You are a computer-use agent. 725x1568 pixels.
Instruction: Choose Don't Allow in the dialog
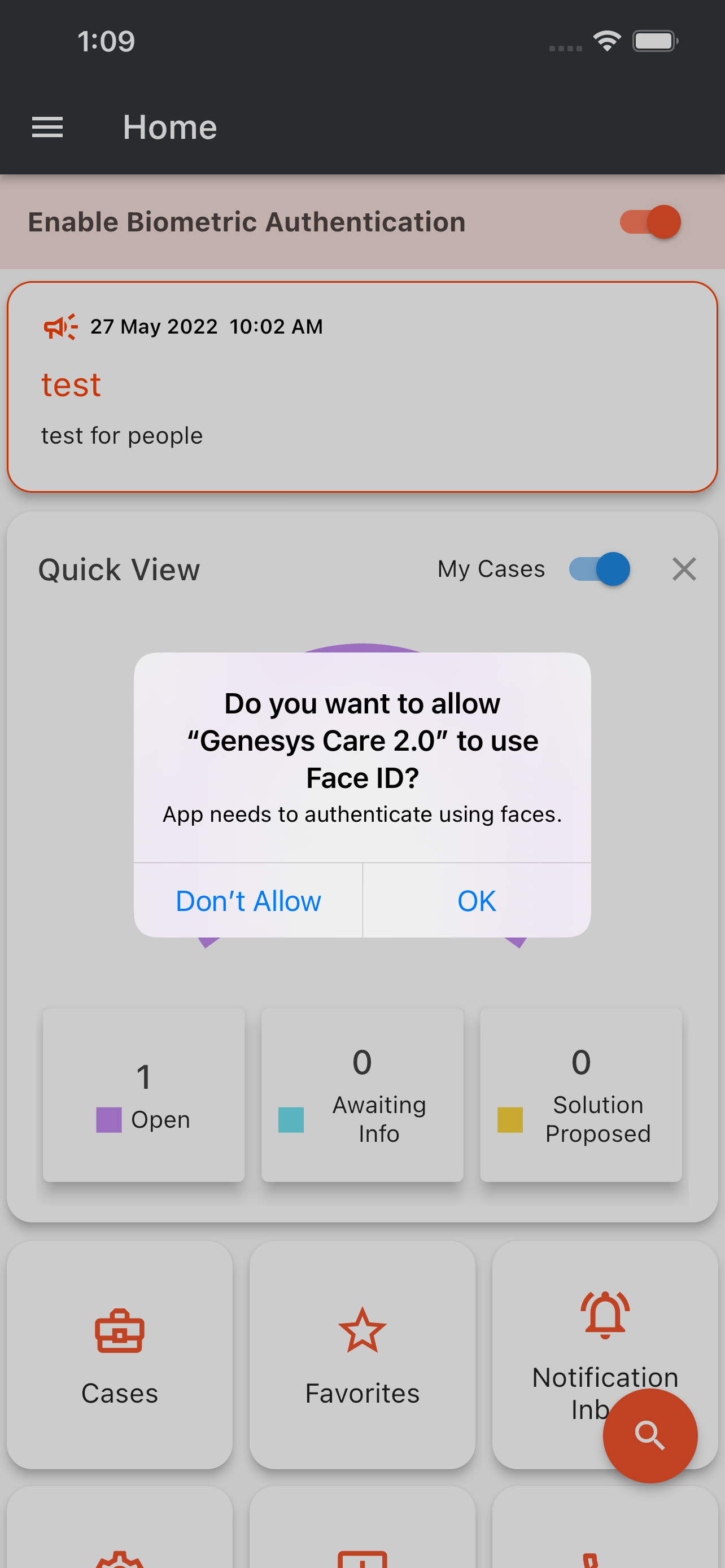(x=248, y=900)
